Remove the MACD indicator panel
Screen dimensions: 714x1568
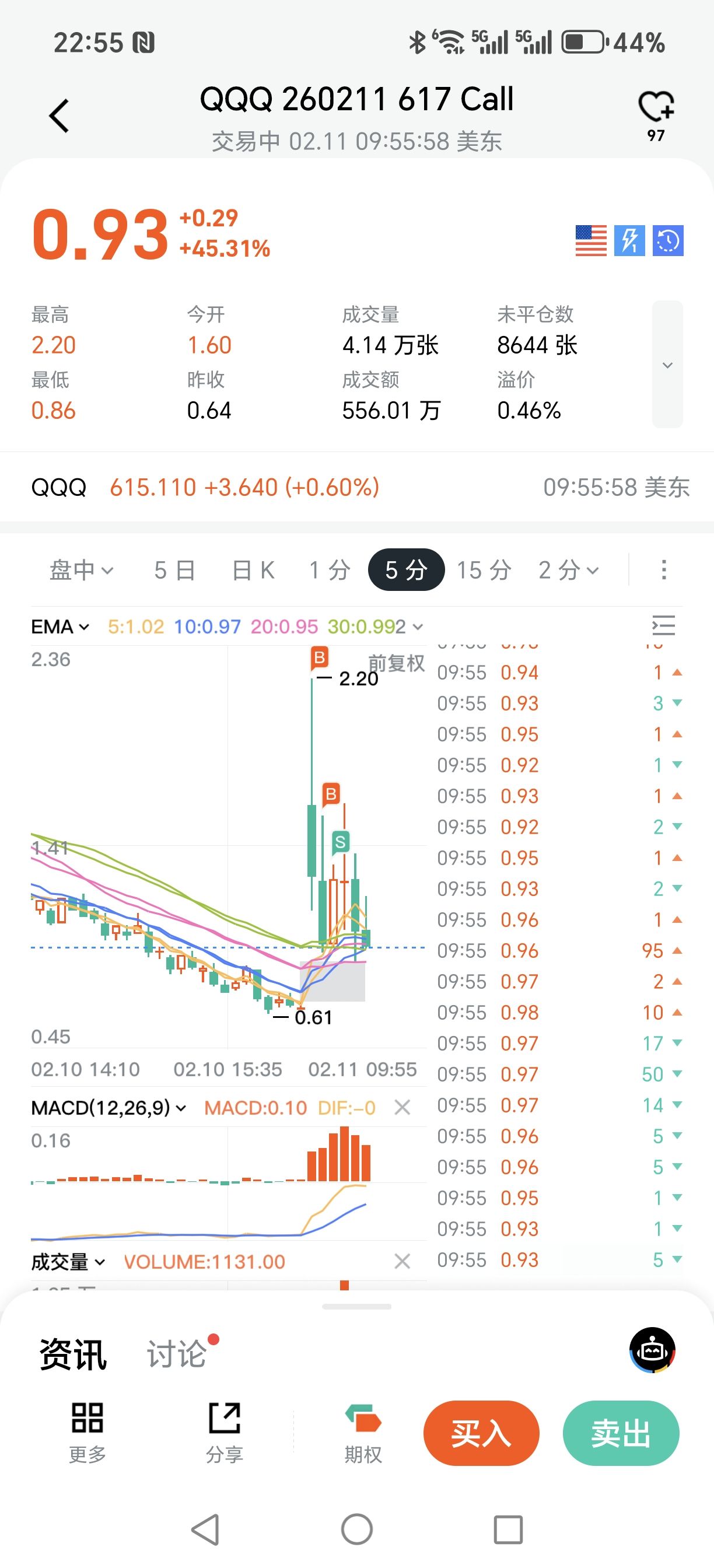click(x=402, y=1107)
